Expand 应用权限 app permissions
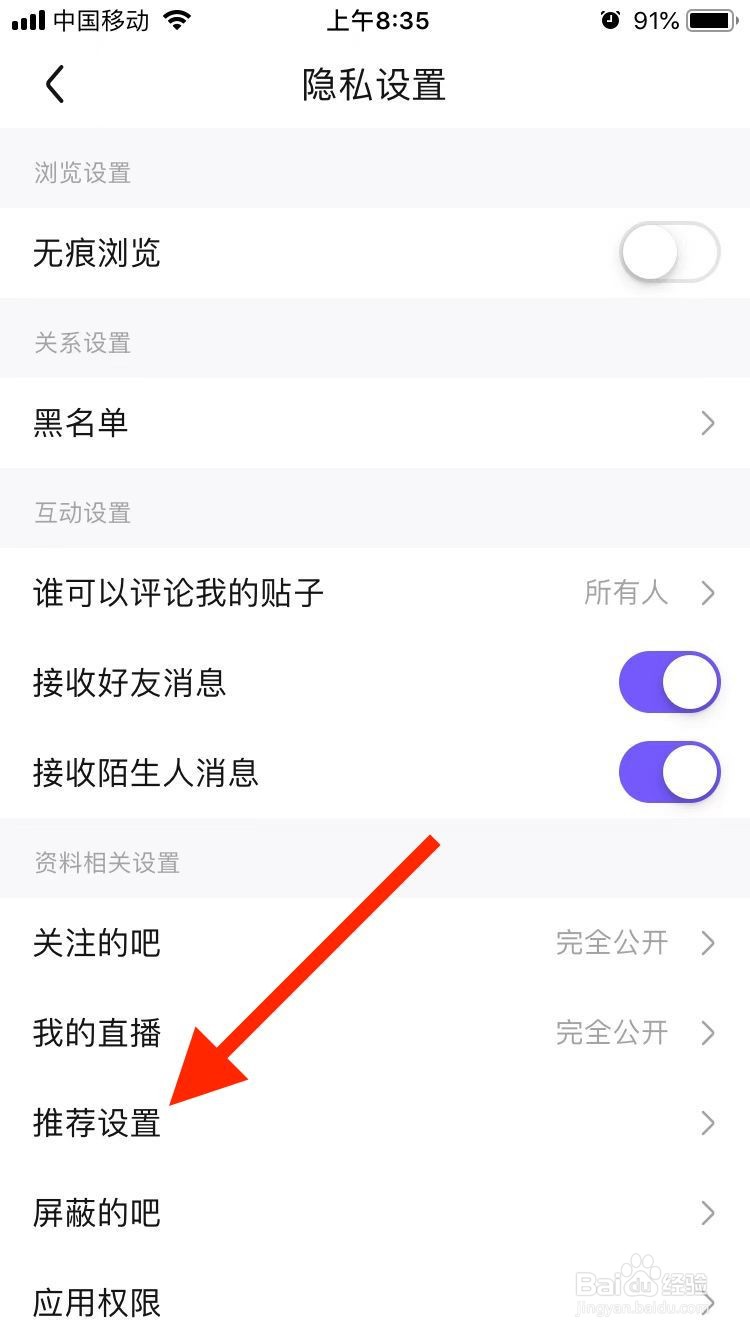The height and width of the screenshot is (1334, 750). (375, 1303)
